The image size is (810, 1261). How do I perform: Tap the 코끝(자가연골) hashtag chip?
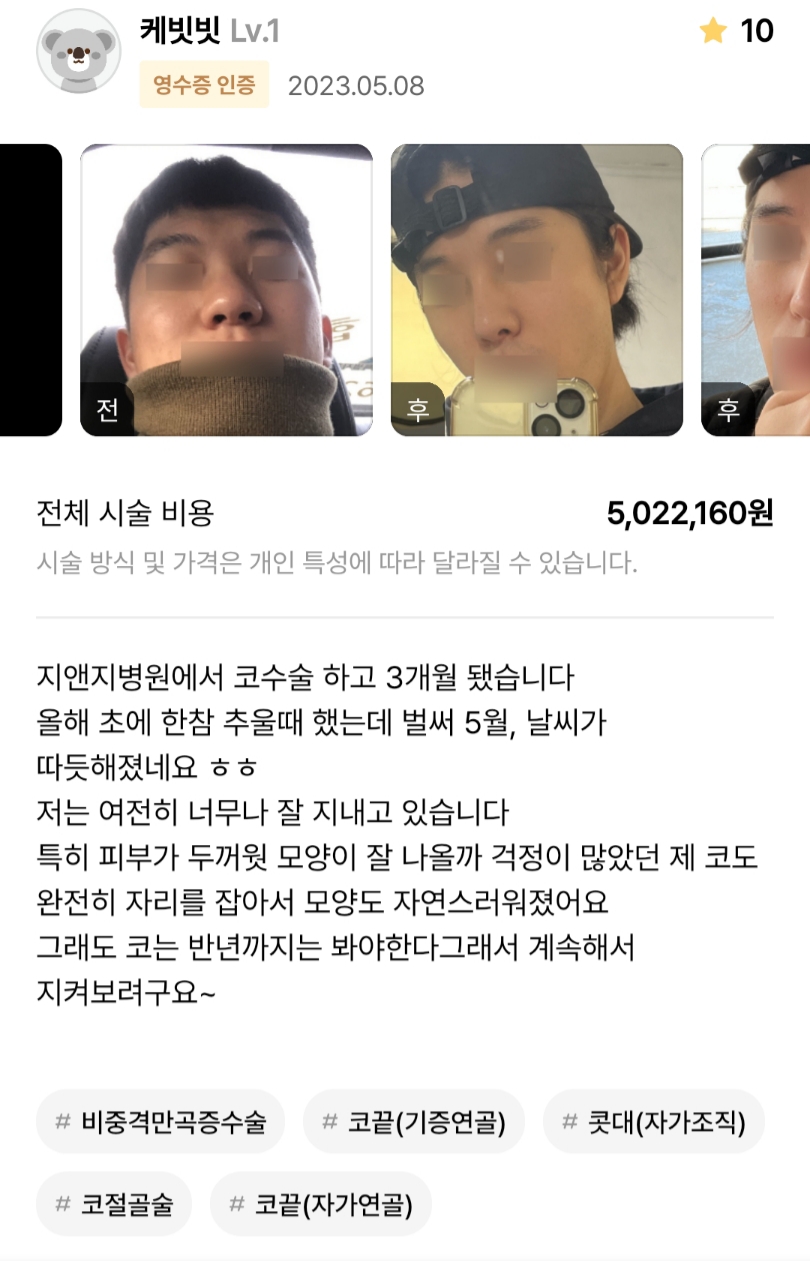pyautogui.click(x=321, y=1203)
